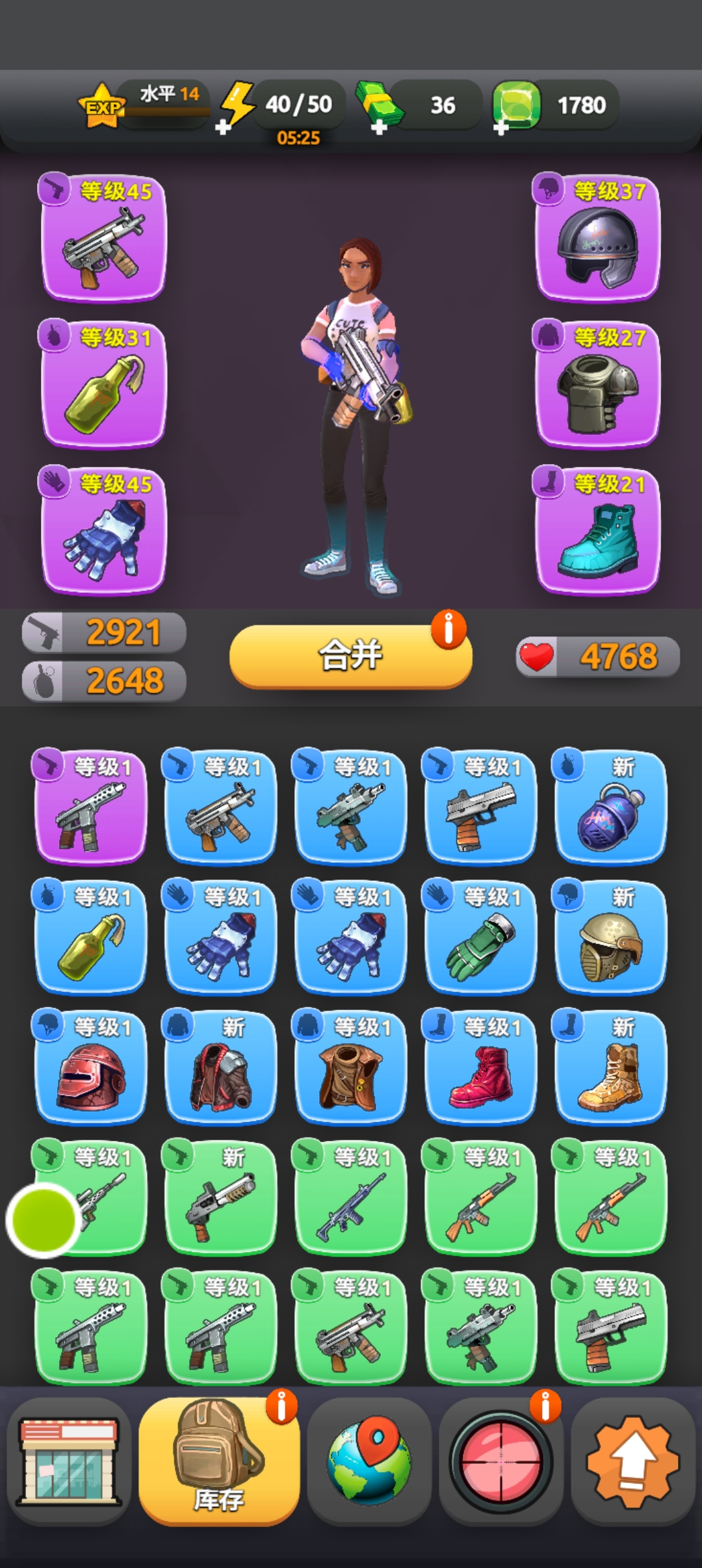Select the new tan helmet item

coord(610,937)
